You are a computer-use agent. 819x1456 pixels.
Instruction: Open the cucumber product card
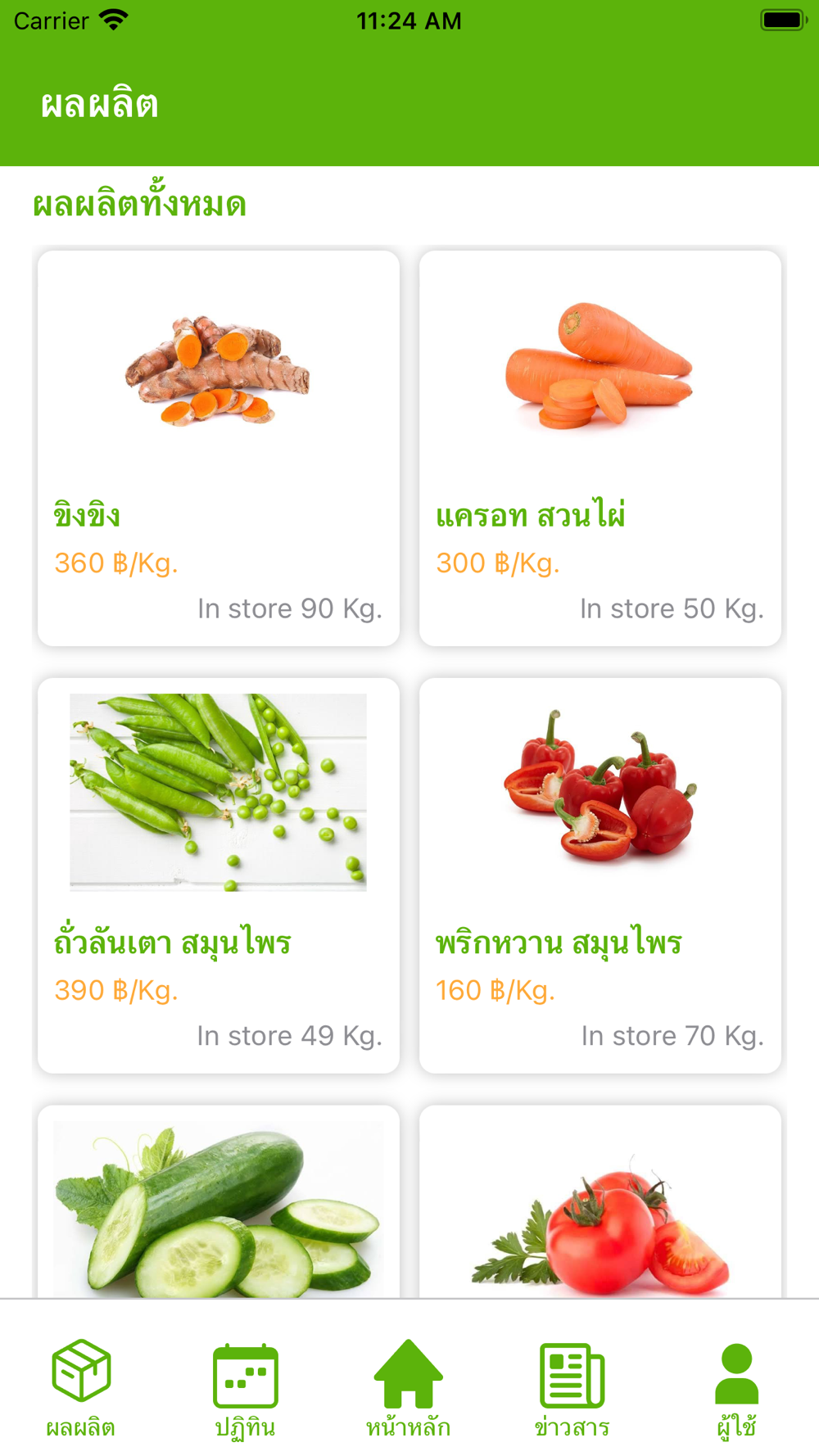click(x=218, y=1204)
